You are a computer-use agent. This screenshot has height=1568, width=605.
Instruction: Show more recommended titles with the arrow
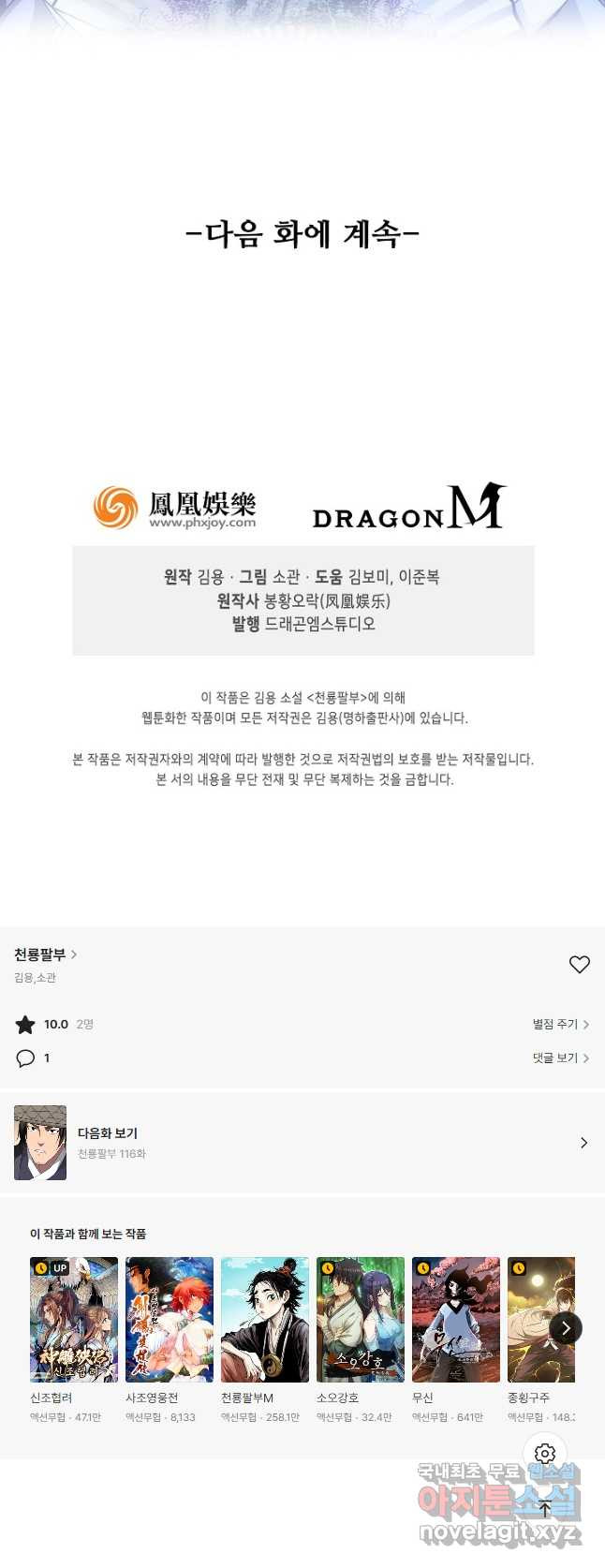(x=566, y=1327)
